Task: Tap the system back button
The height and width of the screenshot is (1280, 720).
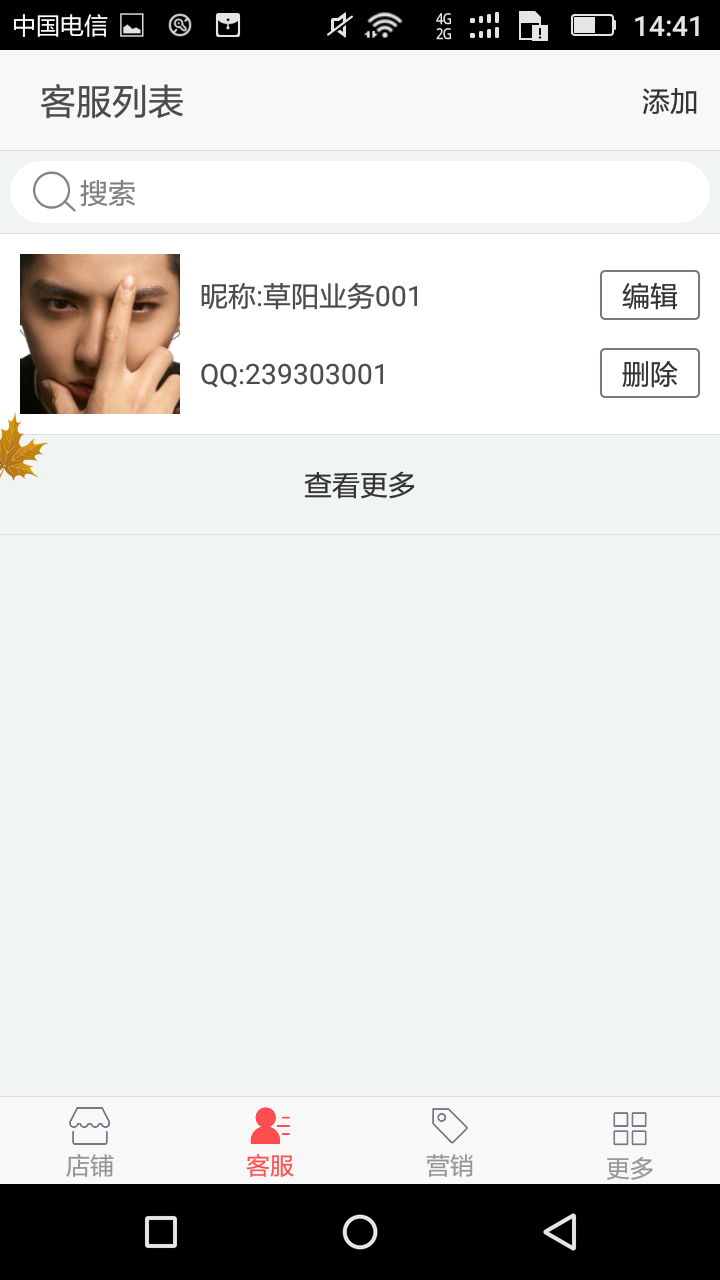Action: (560, 1232)
